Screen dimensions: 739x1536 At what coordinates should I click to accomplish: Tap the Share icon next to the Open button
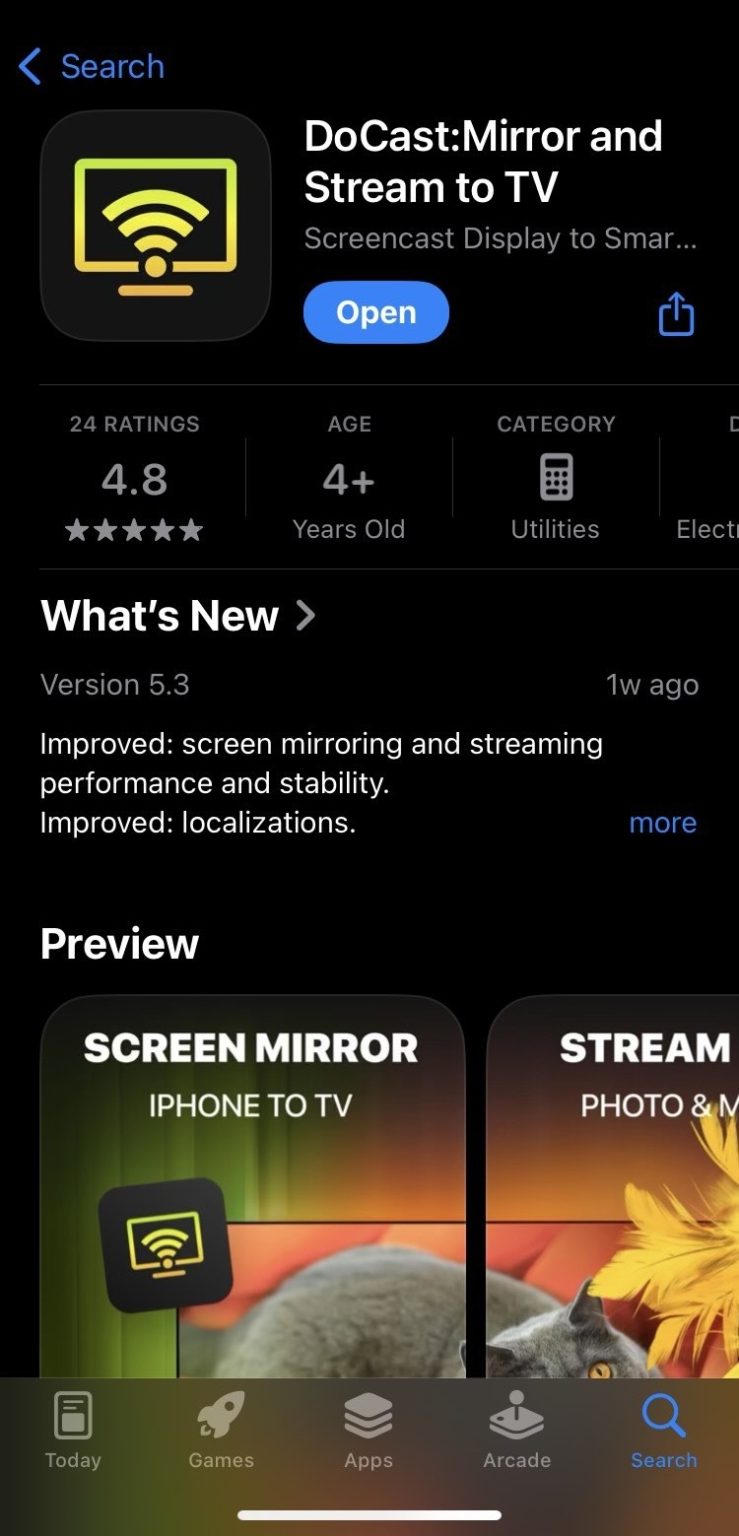675,312
